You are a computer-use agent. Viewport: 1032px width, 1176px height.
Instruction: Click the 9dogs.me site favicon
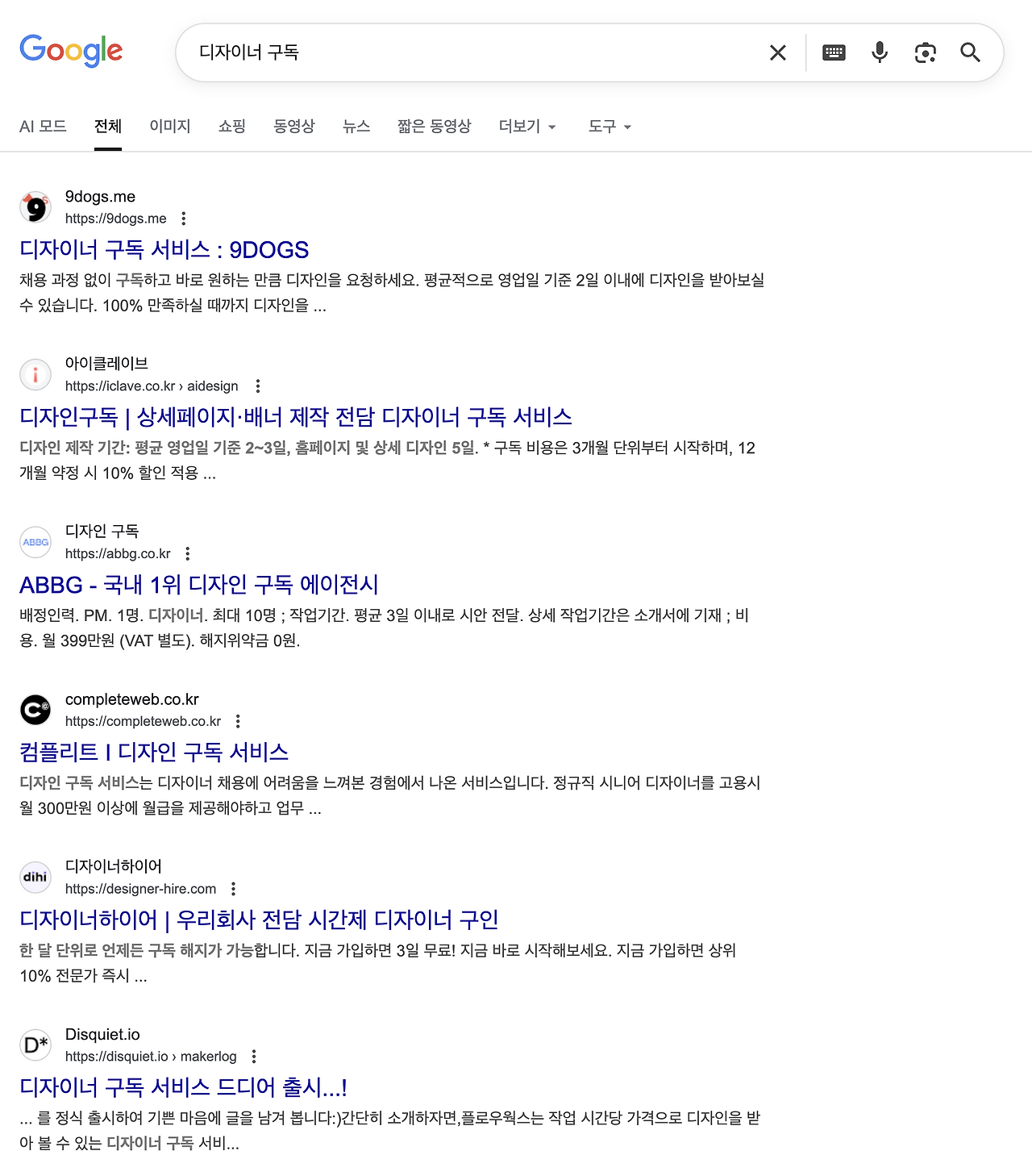35,207
